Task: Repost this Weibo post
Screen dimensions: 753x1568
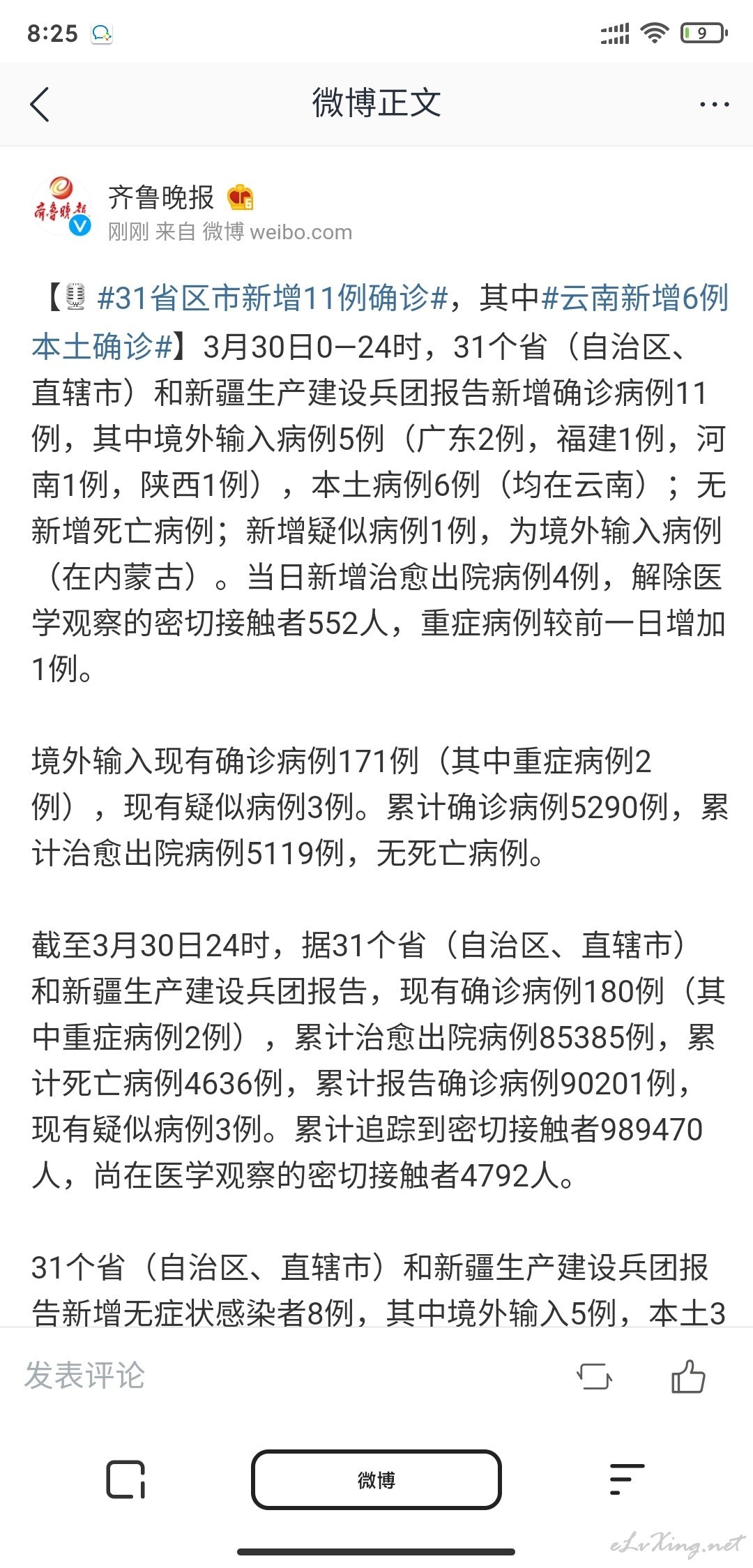Action: point(594,1376)
